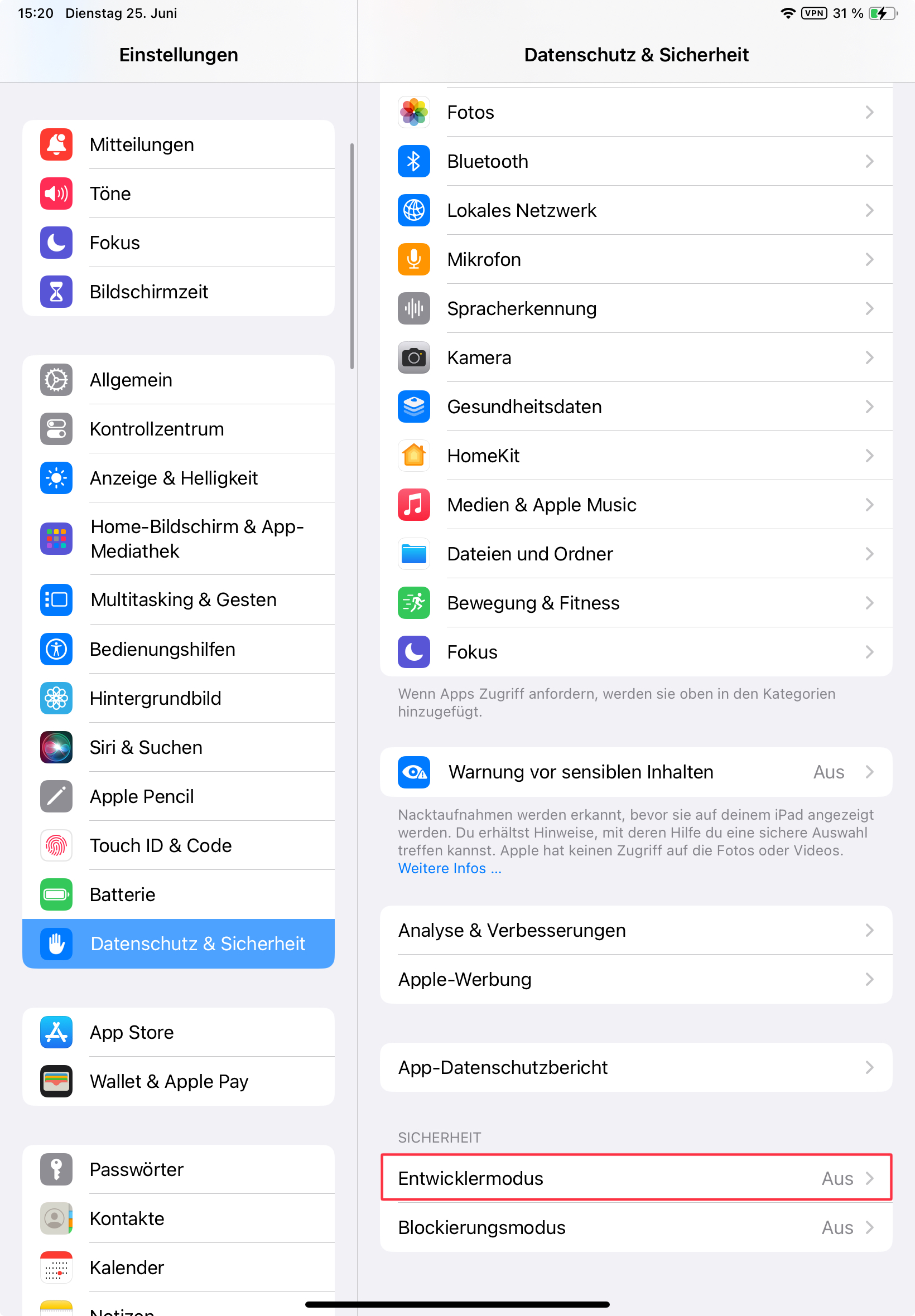Select Batterie in the sidebar
Image resolution: width=915 pixels, height=1316 pixels.
coord(179,894)
